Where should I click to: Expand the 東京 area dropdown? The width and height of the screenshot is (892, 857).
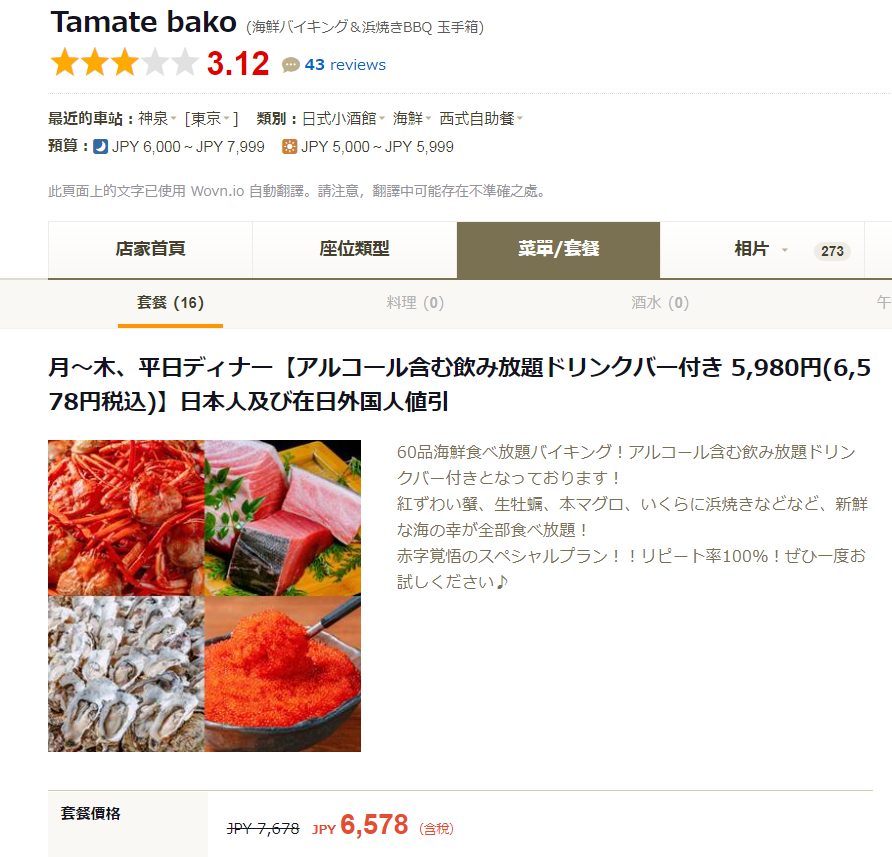tap(212, 119)
